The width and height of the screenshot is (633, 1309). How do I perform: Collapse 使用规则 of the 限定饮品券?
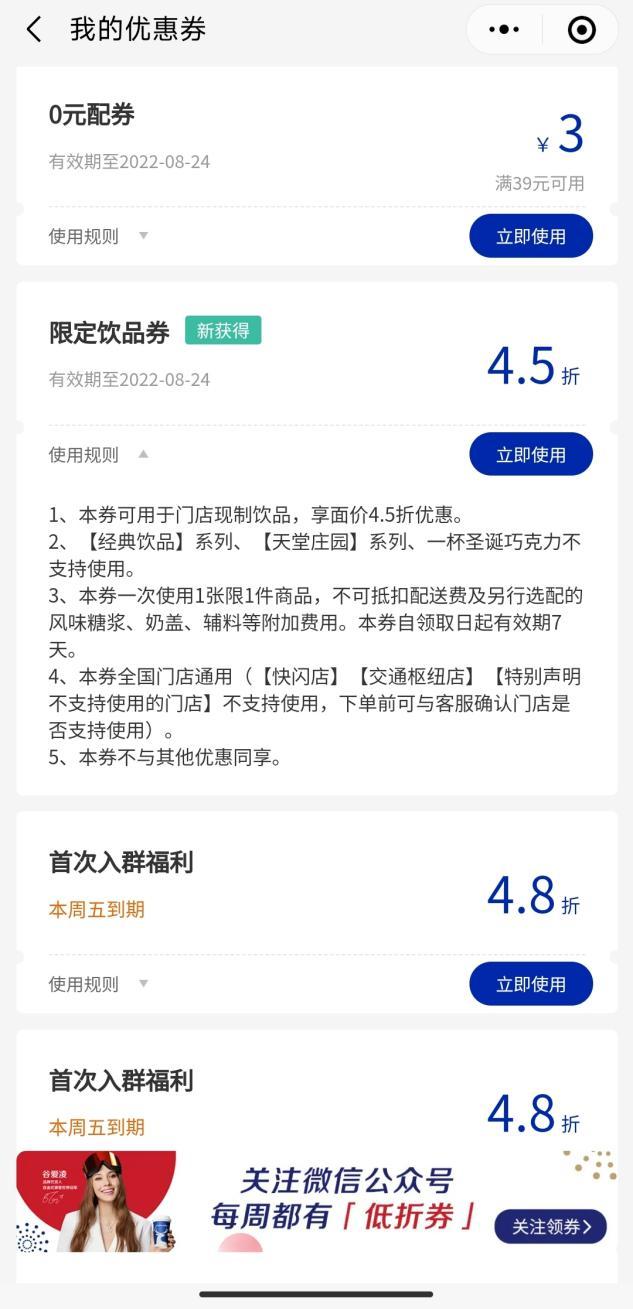click(x=99, y=455)
